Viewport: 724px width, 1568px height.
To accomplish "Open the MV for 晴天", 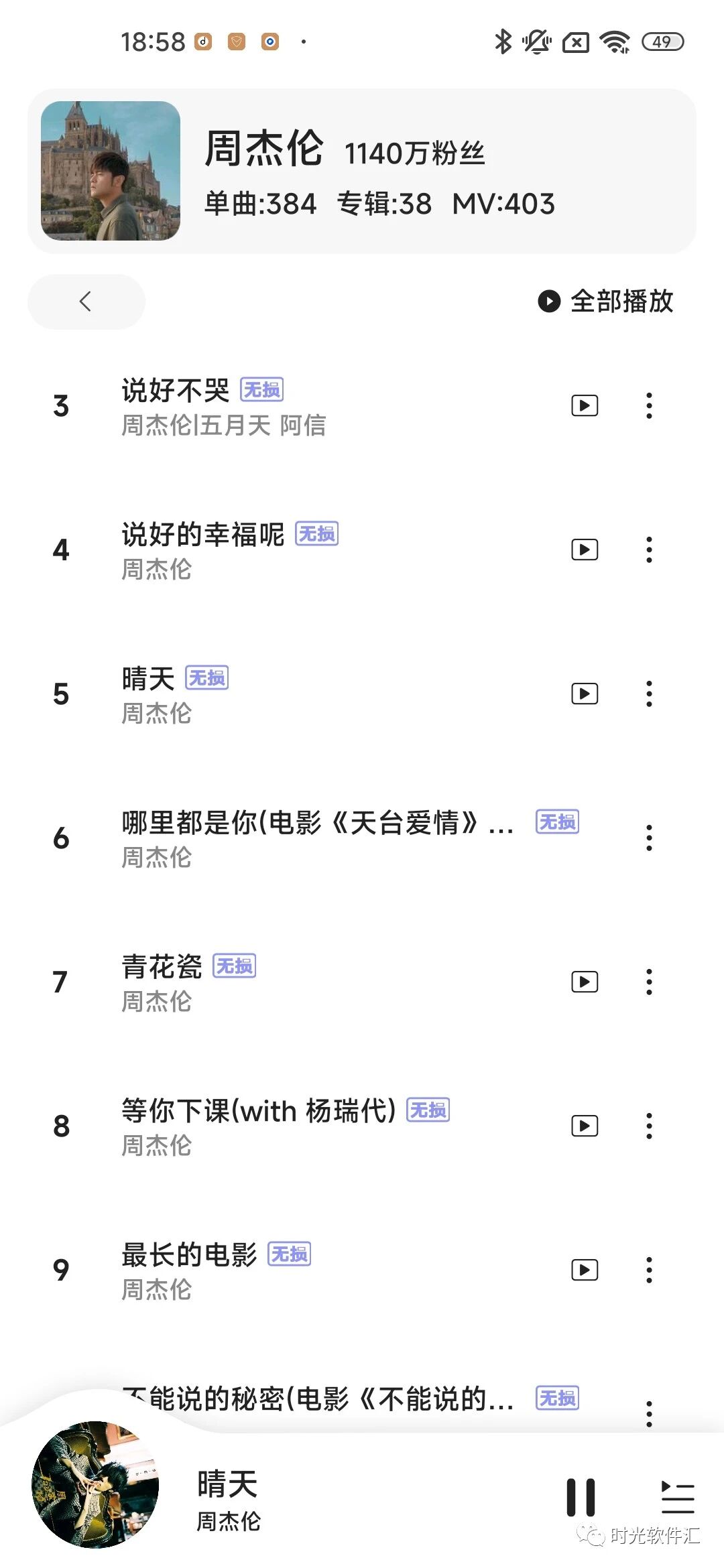I will (x=585, y=694).
